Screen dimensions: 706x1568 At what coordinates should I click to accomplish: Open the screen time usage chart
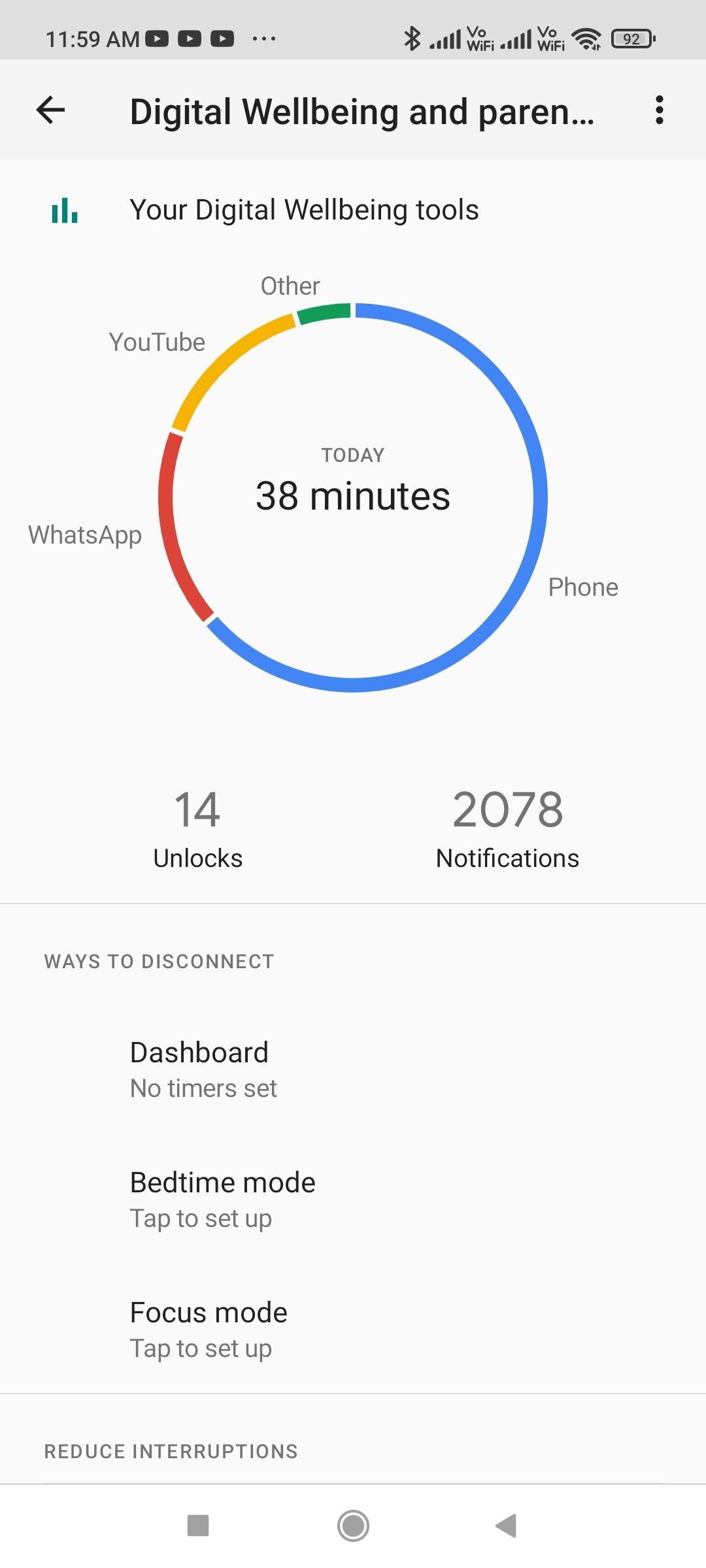(x=353, y=497)
